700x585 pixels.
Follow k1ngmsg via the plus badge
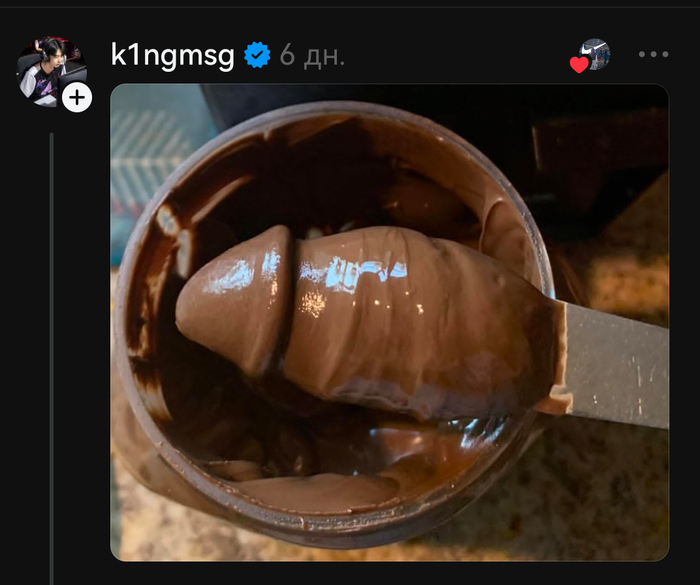(77, 98)
